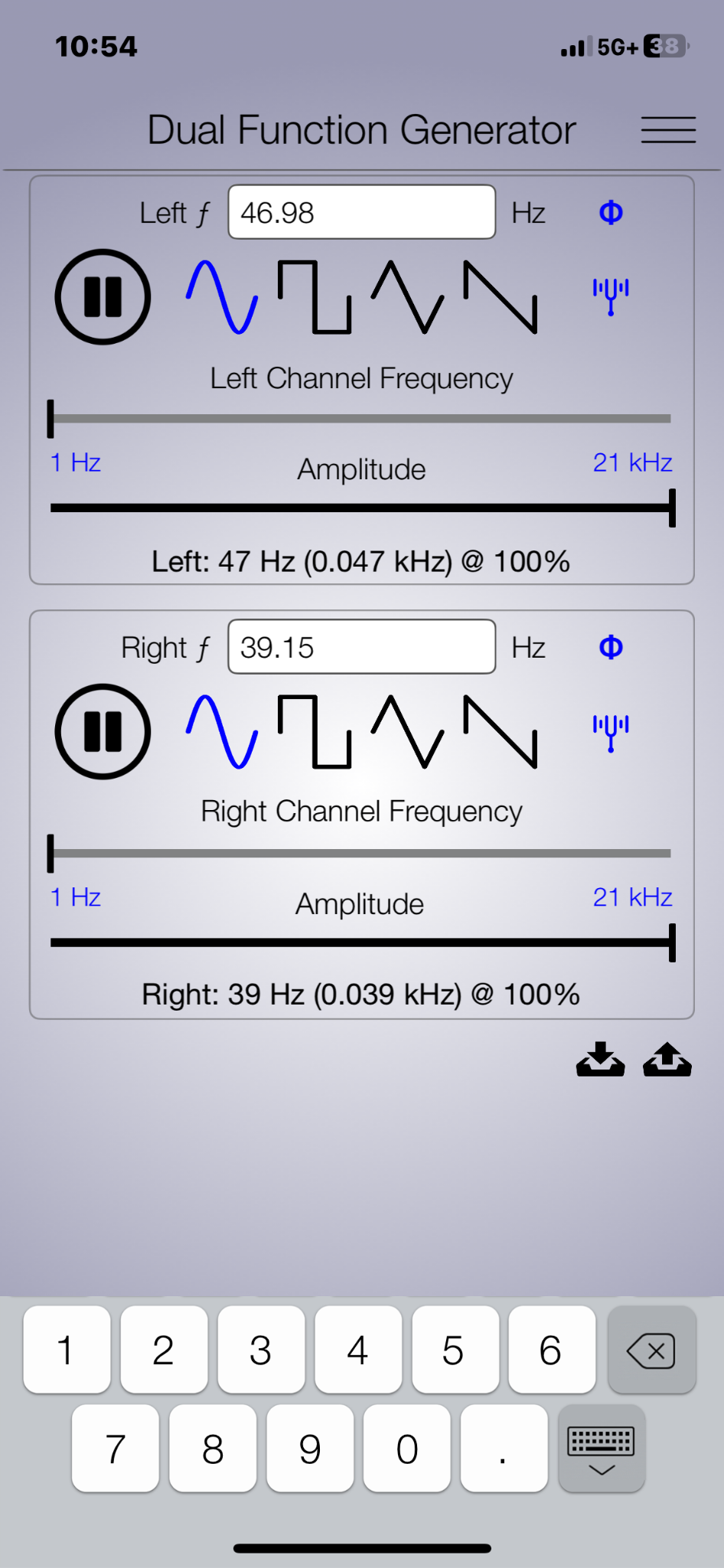Open right channel phase settings
This screenshot has width=724, height=1568.
(611, 647)
